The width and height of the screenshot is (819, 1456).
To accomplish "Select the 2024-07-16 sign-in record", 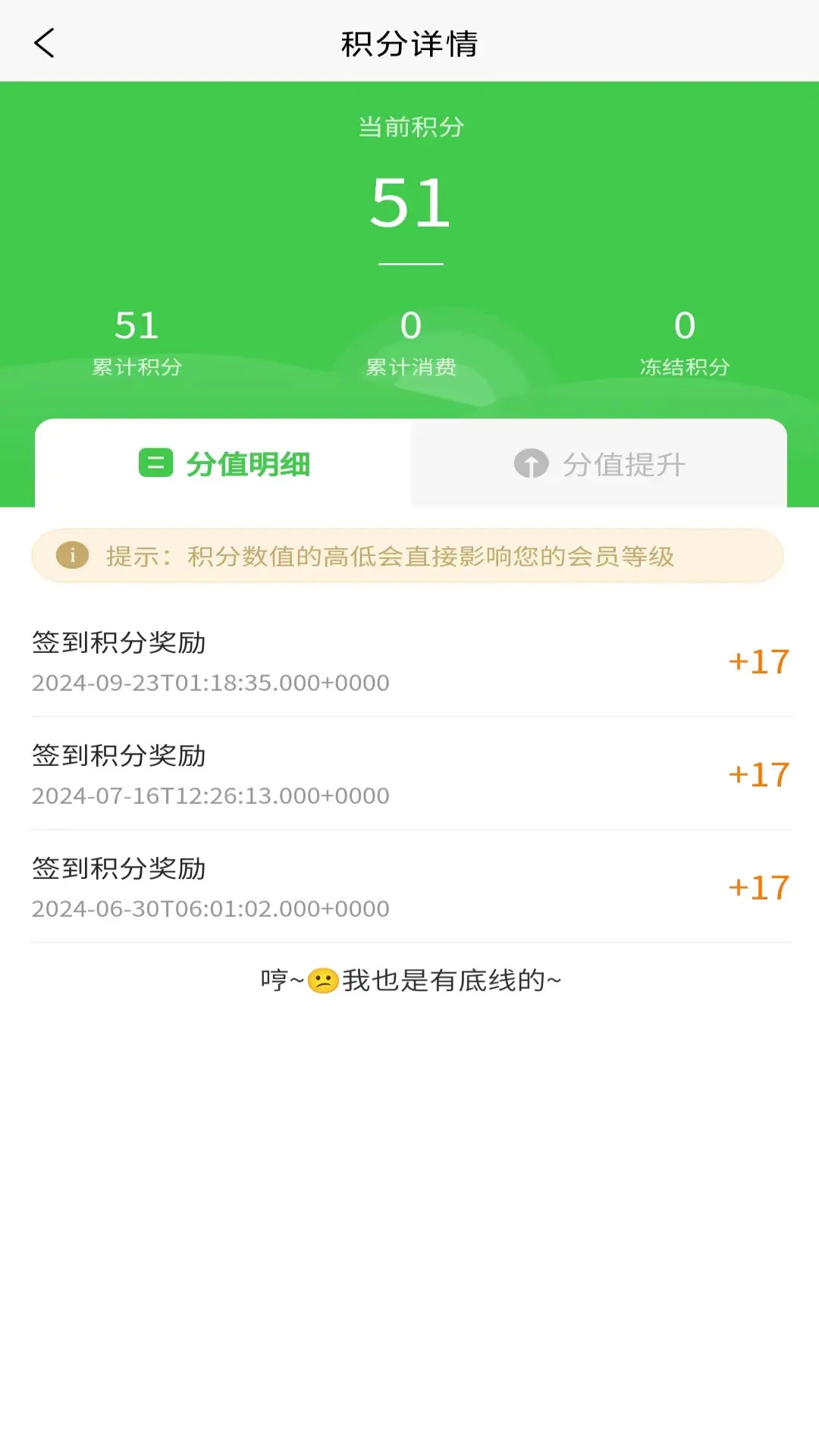I will [409, 775].
